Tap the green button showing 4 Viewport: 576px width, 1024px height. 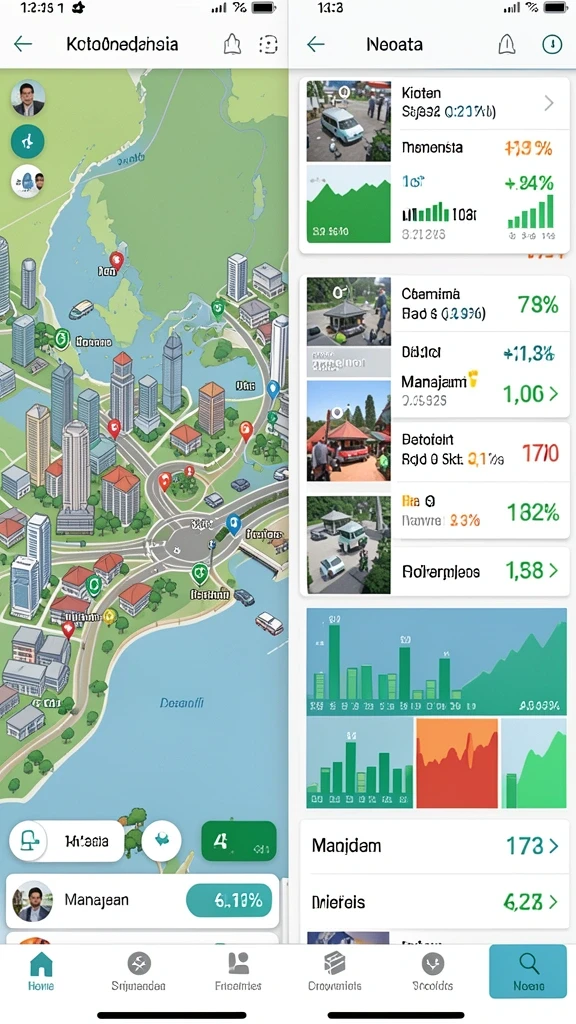coord(239,841)
